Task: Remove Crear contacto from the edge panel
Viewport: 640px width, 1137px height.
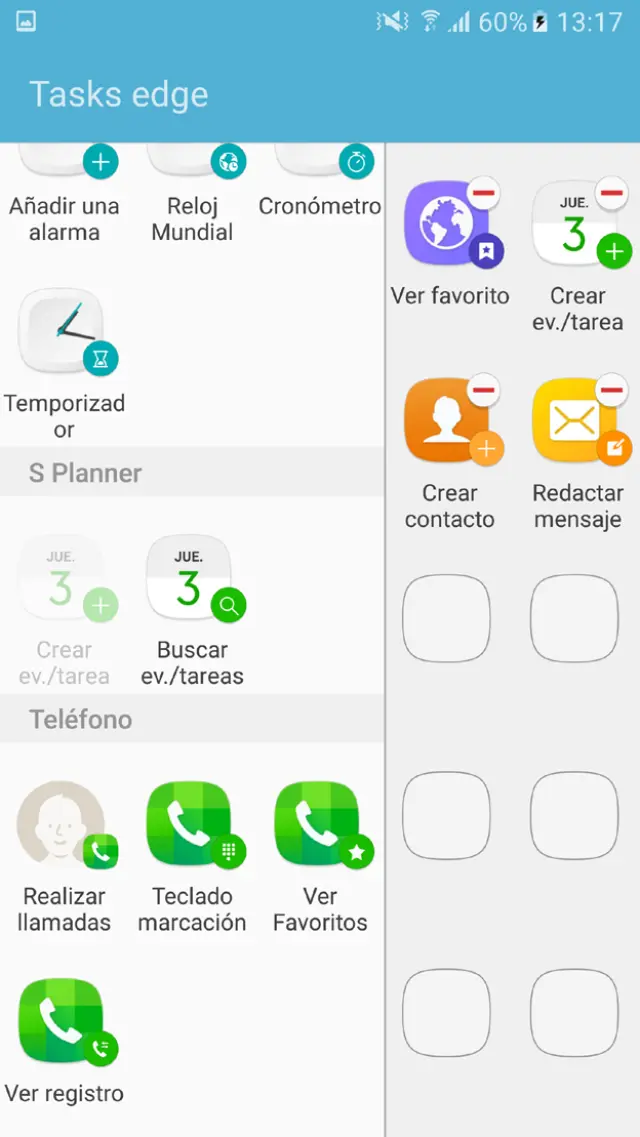Action: pyautogui.click(x=484, y=389)
